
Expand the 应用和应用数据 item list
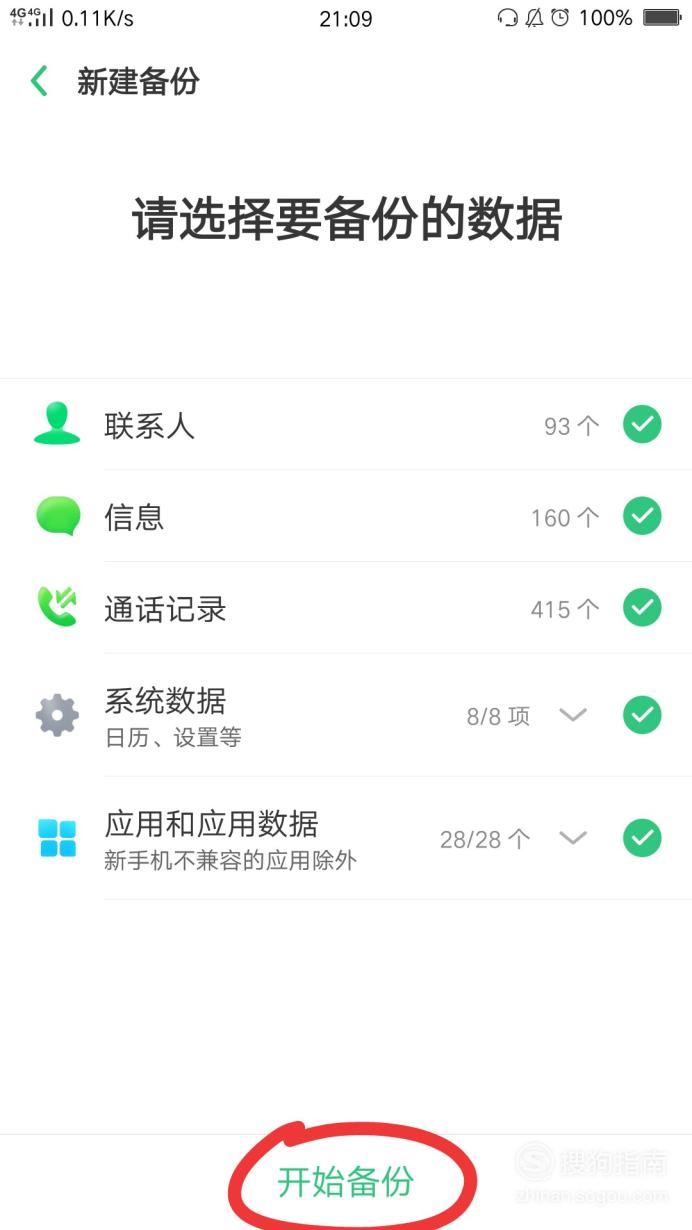(572, 838)
